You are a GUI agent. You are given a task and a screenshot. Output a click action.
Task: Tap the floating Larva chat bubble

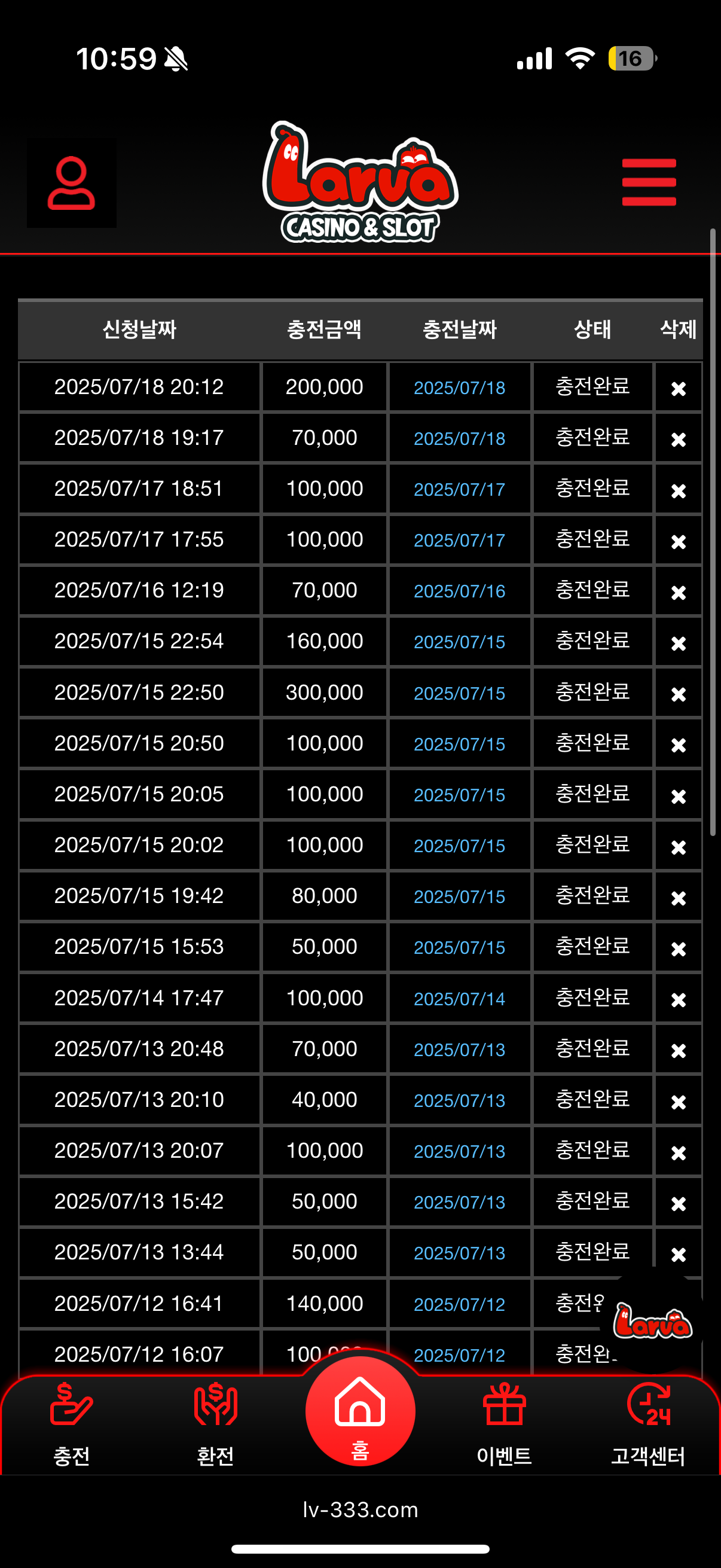[652, 1322]
